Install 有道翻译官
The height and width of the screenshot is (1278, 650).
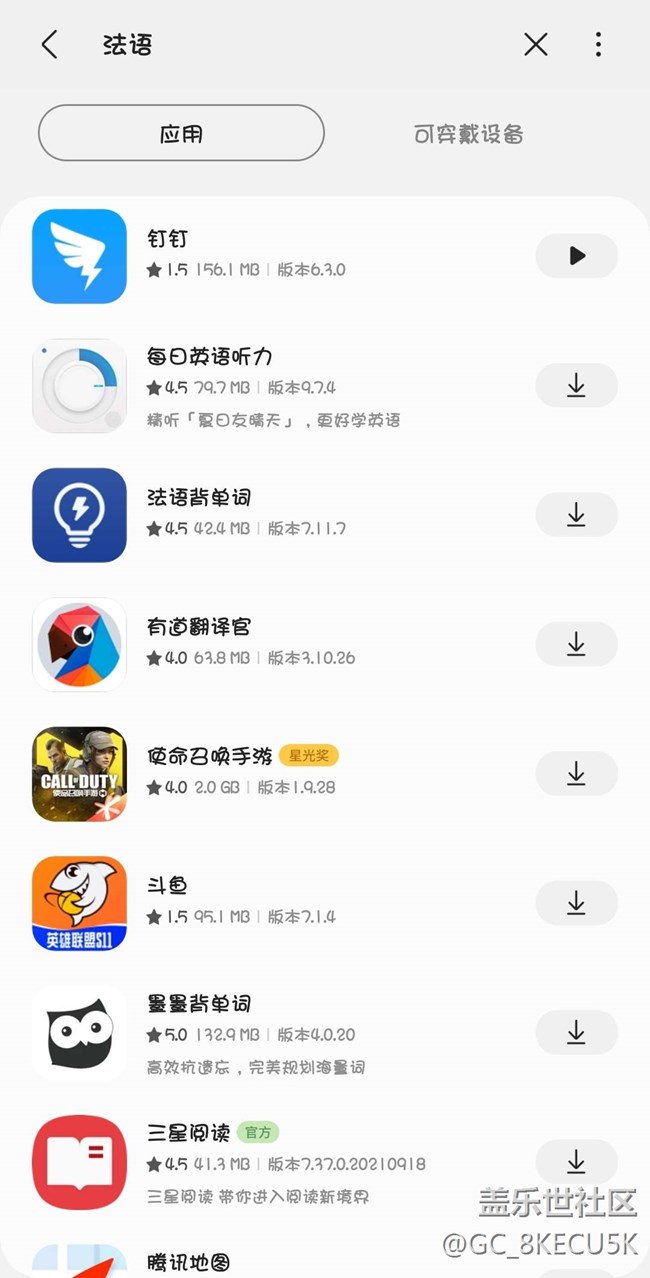coord(576,644)
